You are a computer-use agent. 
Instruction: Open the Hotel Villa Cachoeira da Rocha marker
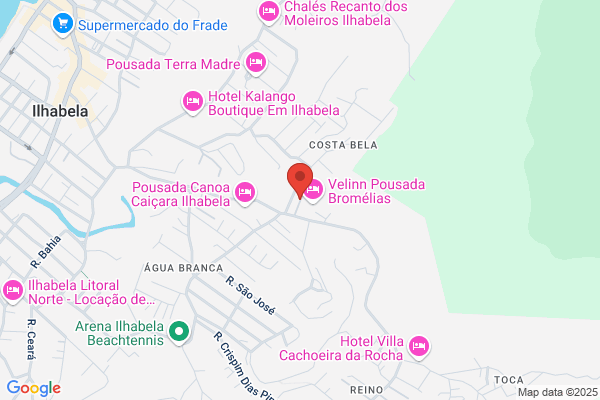tap(419, 347)
